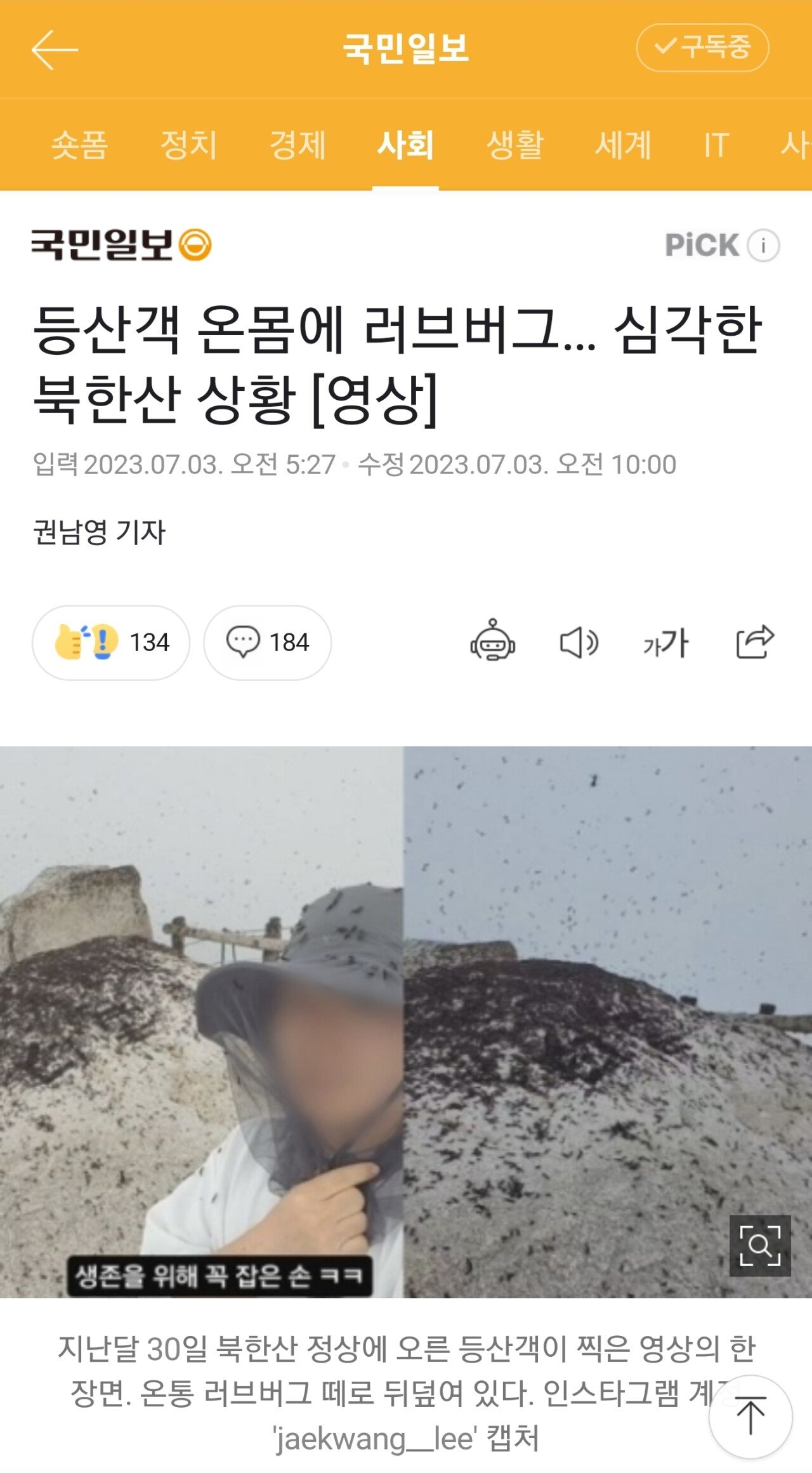Jump to top with the arrow button
The image size is (812, 1473).
pyautogui.click(x=750, y=1417)
